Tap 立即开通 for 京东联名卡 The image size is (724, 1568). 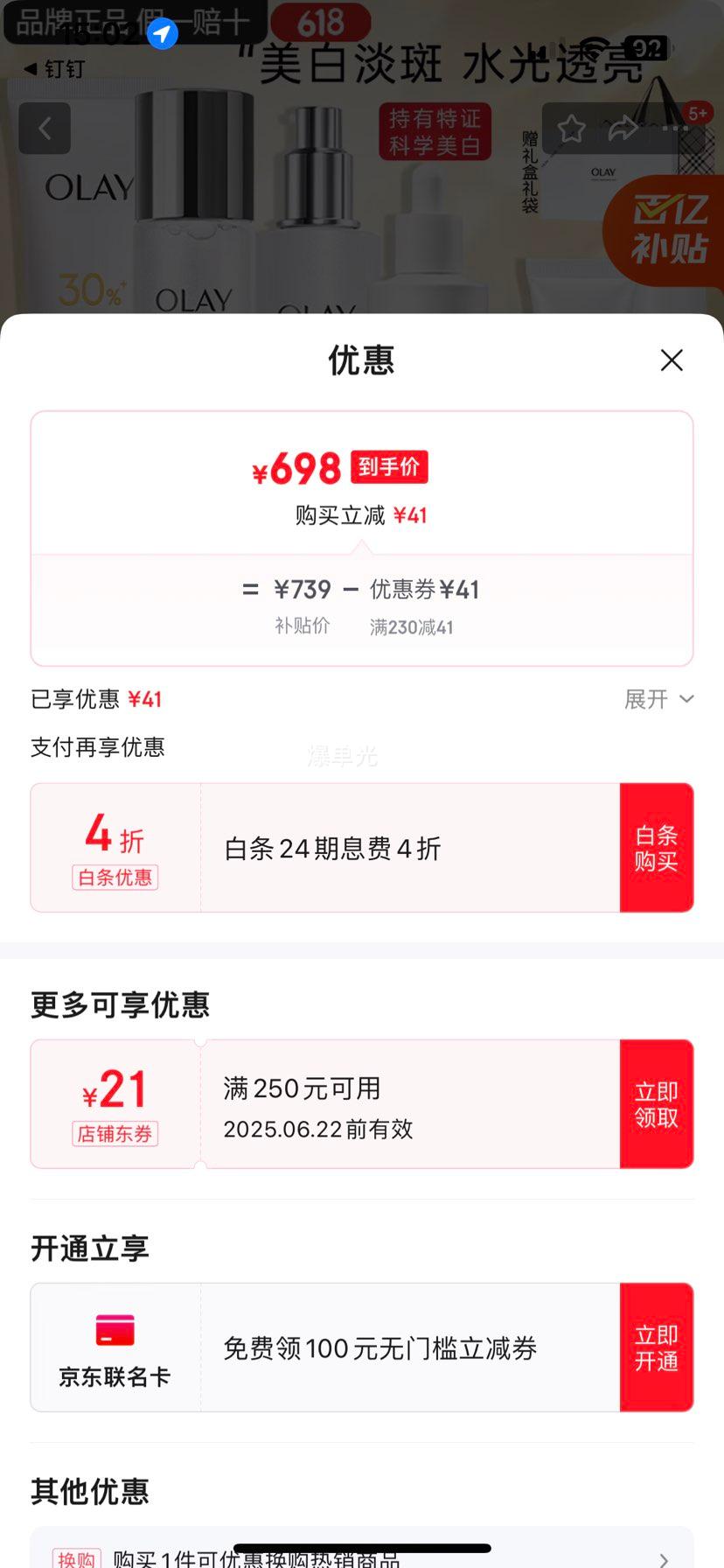(656, 1347)
